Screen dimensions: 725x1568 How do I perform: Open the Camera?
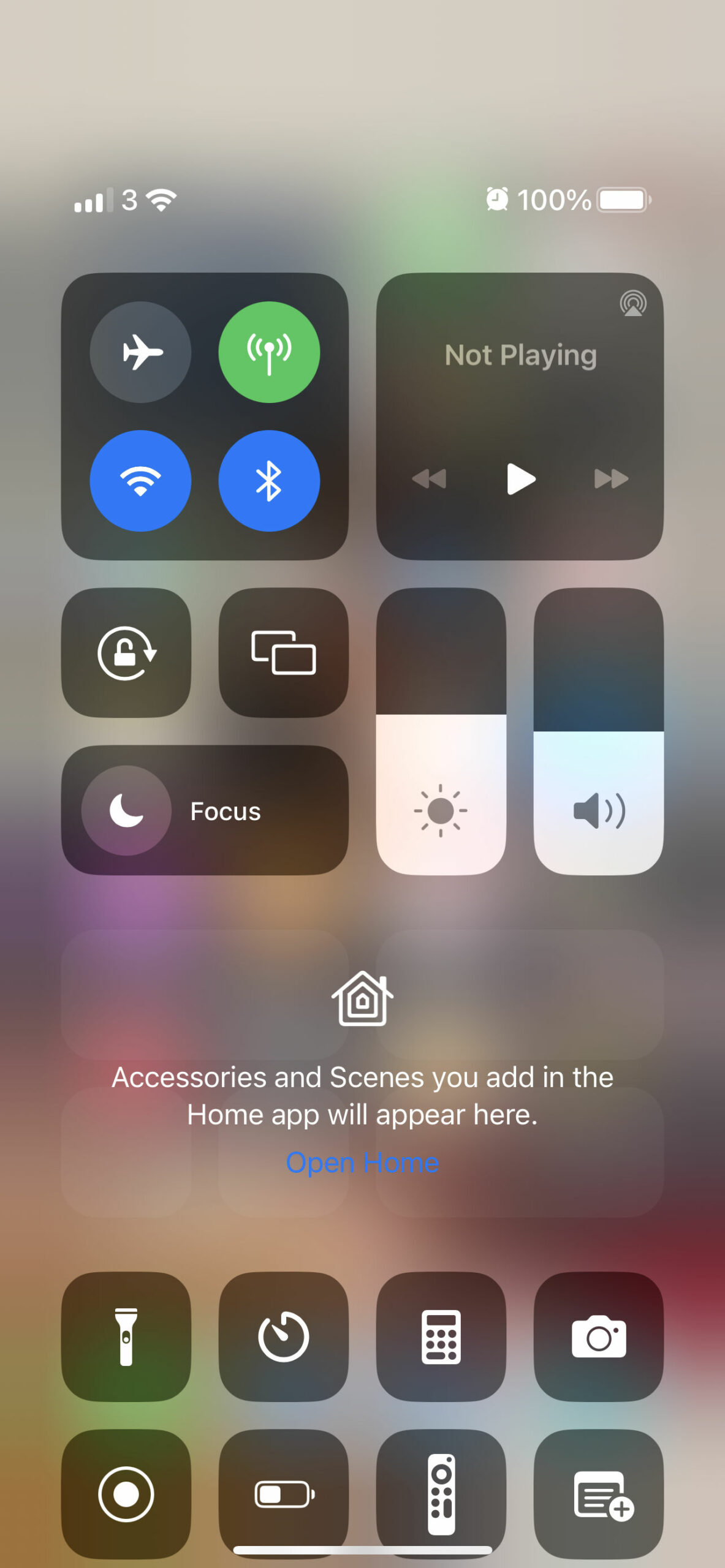coord(598,1336)
